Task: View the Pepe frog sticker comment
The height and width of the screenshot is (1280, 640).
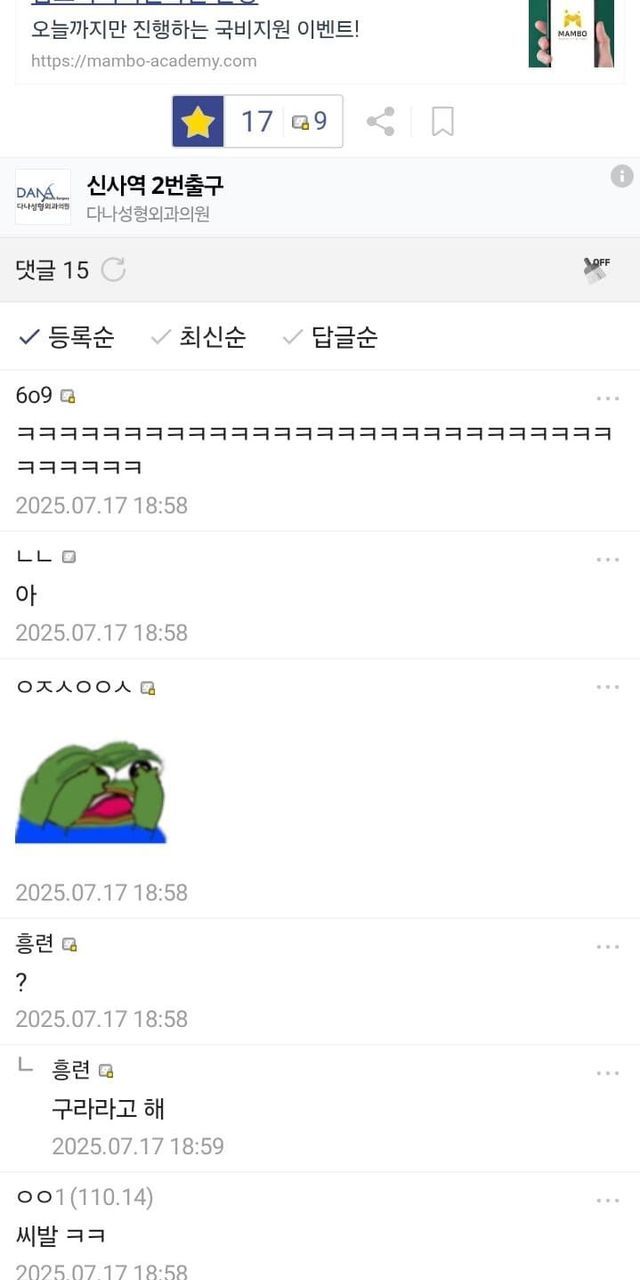Action: [91, 790]
